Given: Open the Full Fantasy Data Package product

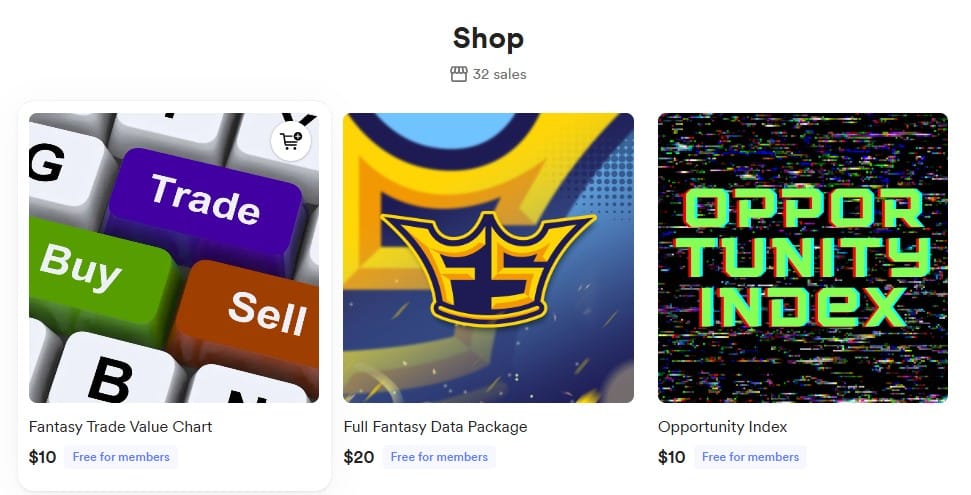Looking at the screenshot, I should [435, 427].
